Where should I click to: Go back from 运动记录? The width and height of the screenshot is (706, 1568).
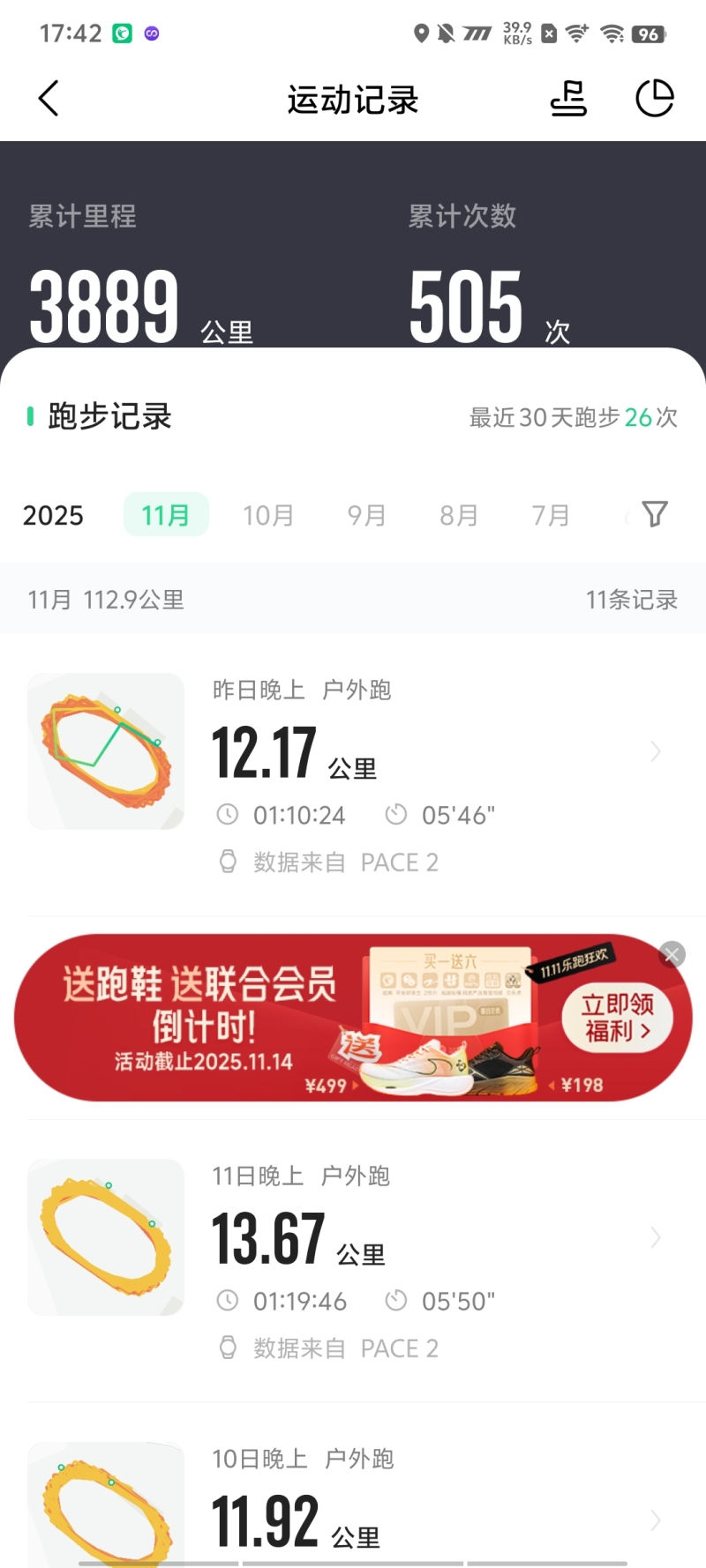pos(49,99)
